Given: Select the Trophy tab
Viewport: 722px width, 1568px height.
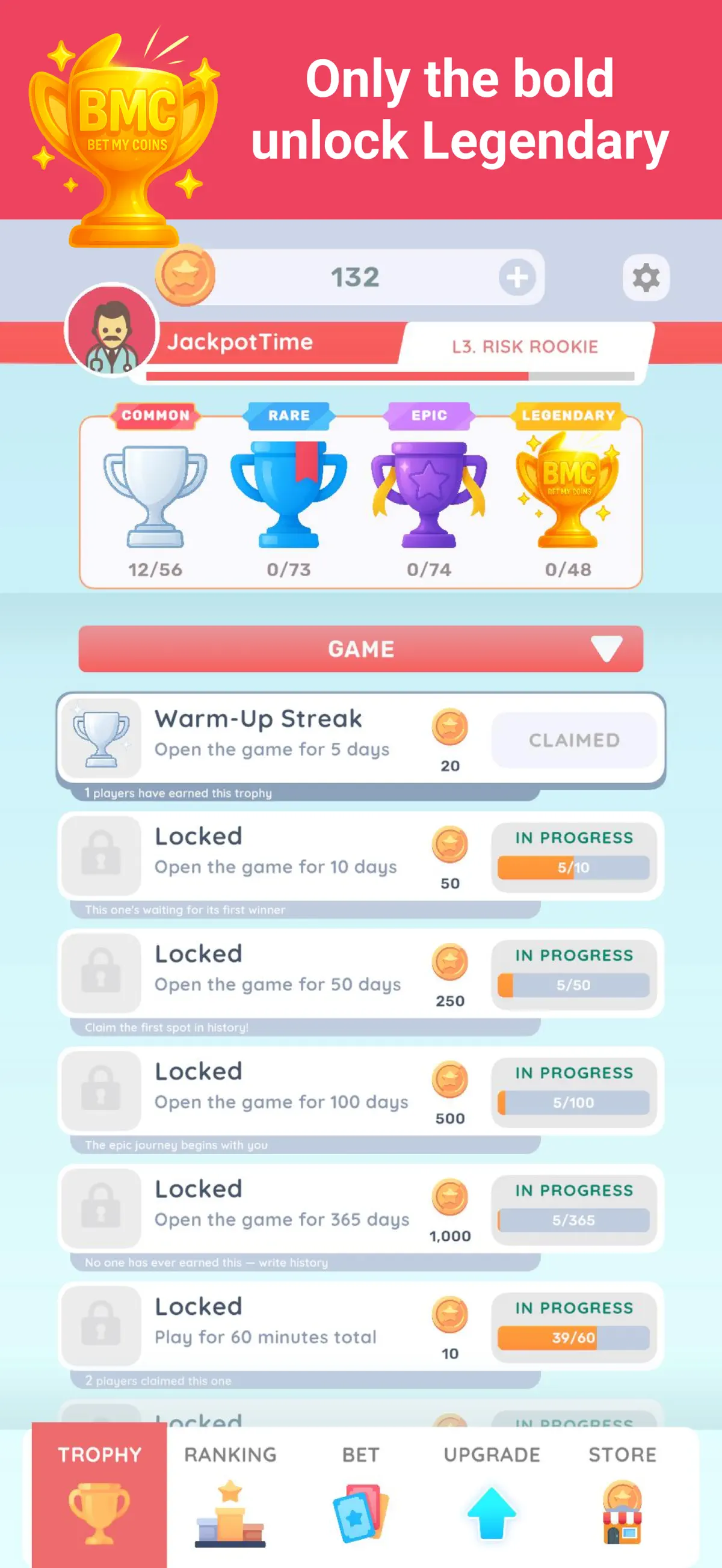Looking at the screenshot, I should [x=99, y=1495].
